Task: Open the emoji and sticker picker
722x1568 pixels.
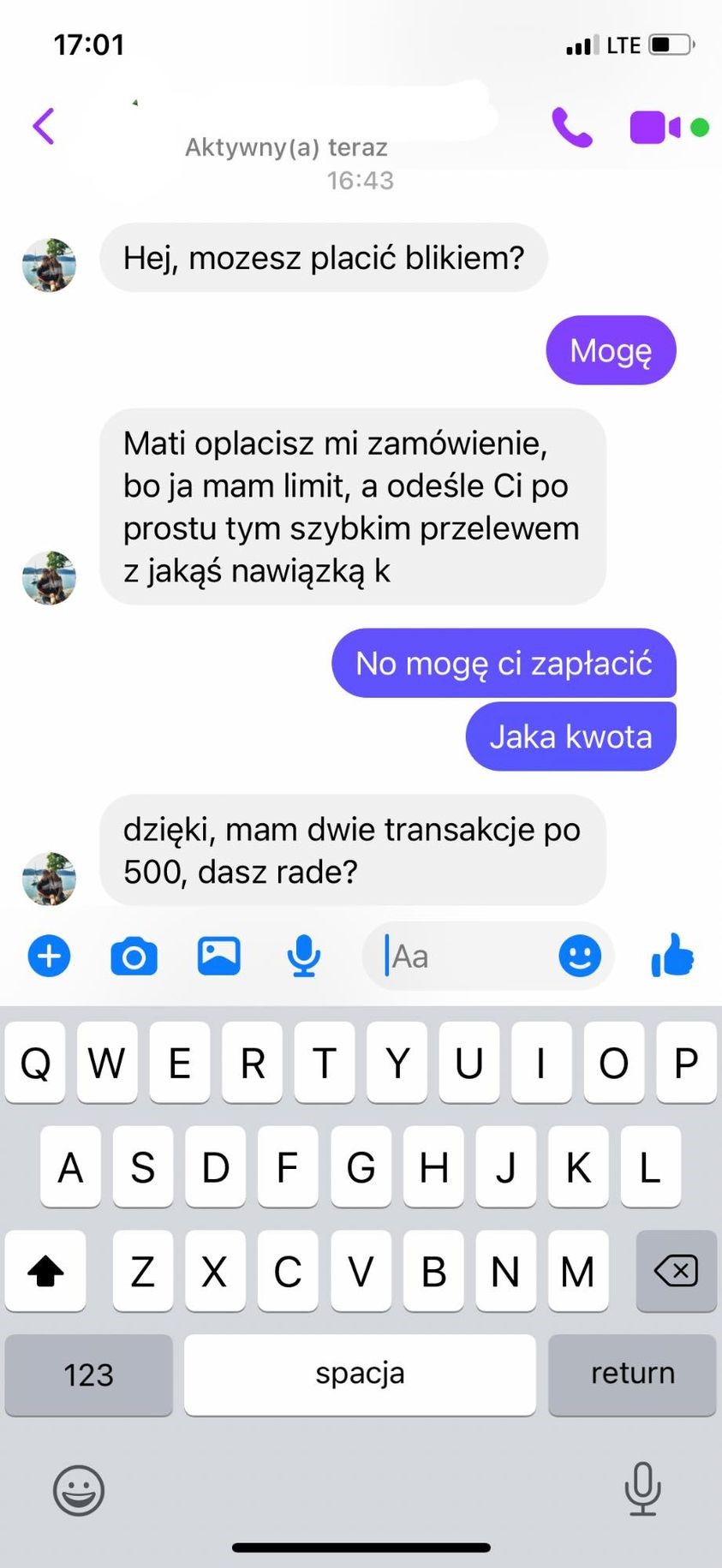Action: point(581,957)
